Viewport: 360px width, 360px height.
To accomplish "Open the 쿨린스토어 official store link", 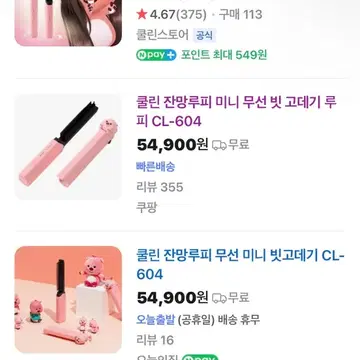I will 162,35.
